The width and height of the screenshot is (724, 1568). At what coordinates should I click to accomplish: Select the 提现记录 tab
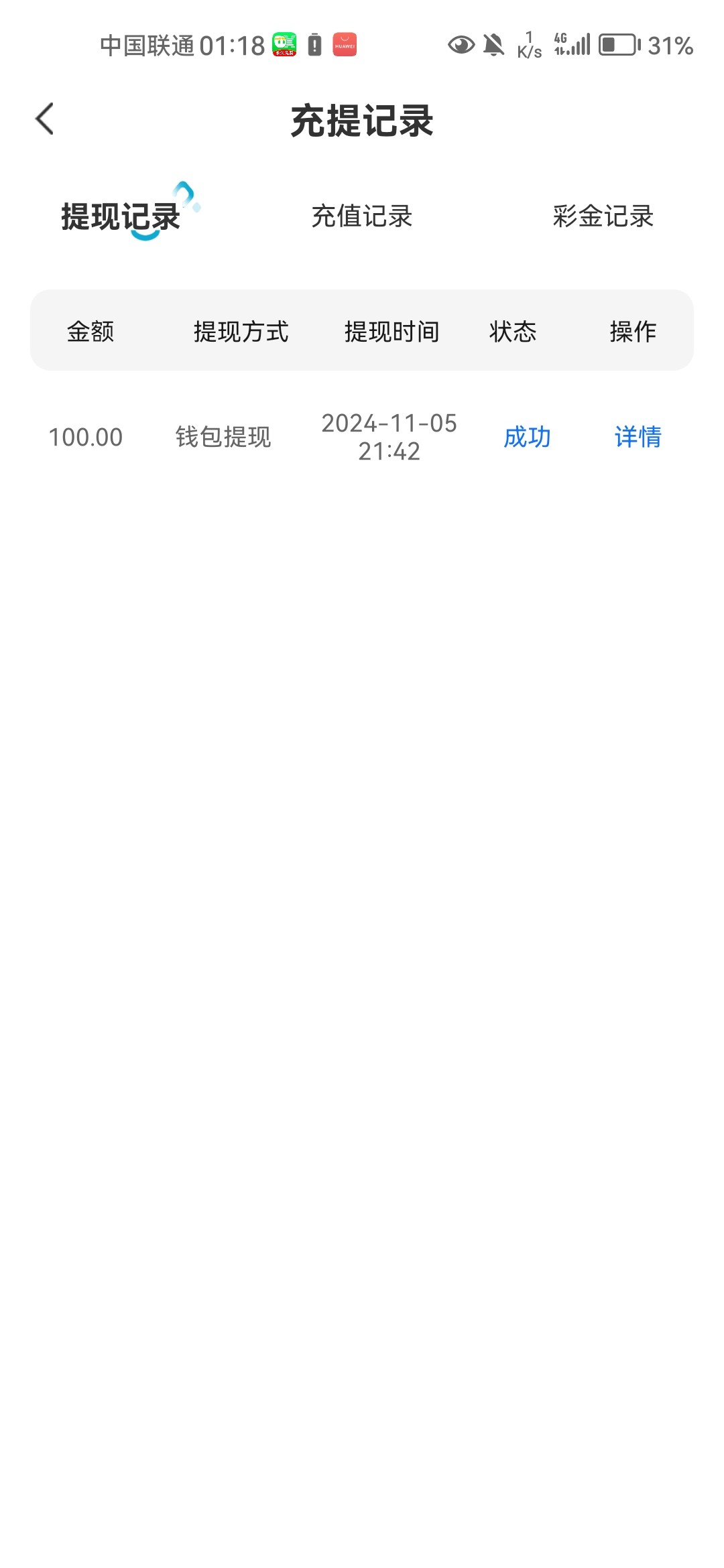[121, 216]
